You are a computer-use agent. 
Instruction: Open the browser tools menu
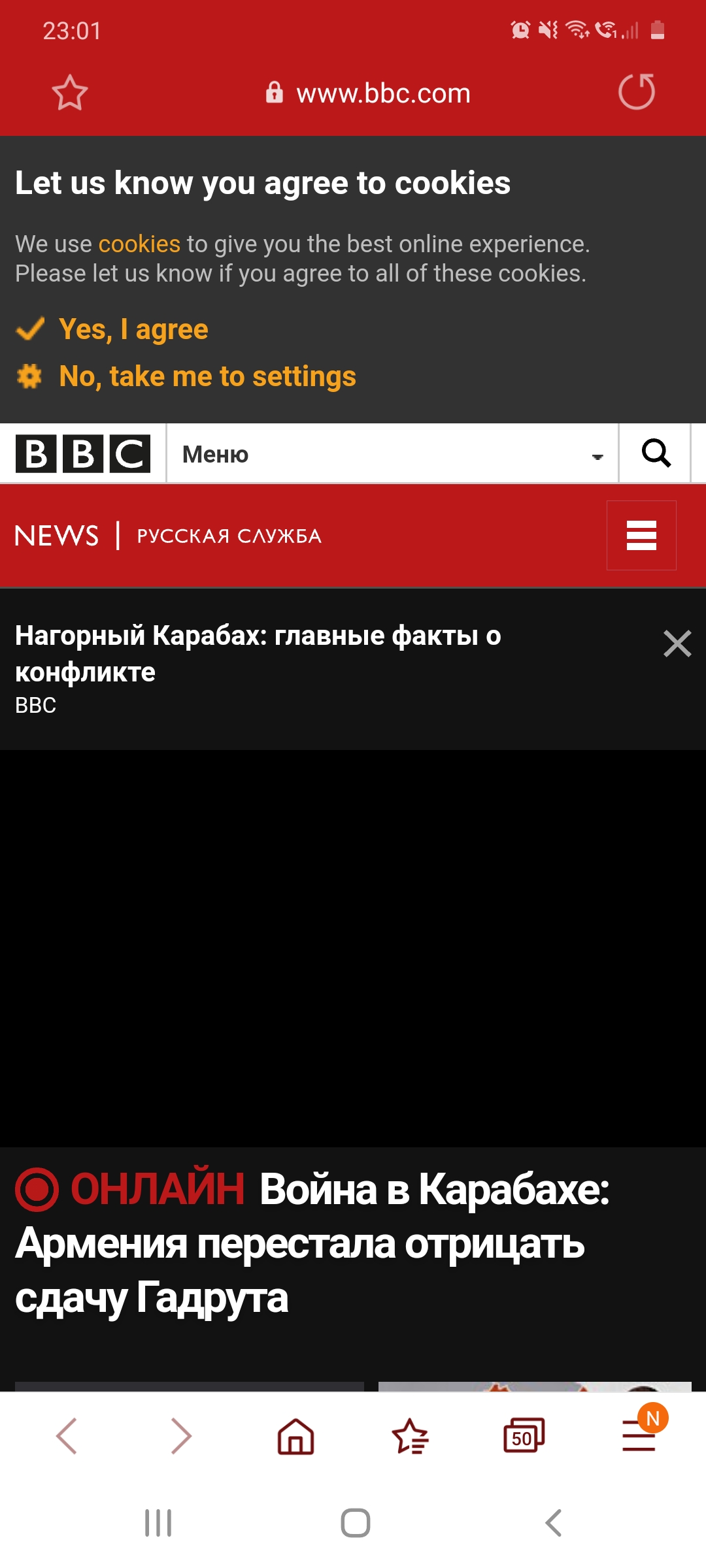[x=639, y=1436]
